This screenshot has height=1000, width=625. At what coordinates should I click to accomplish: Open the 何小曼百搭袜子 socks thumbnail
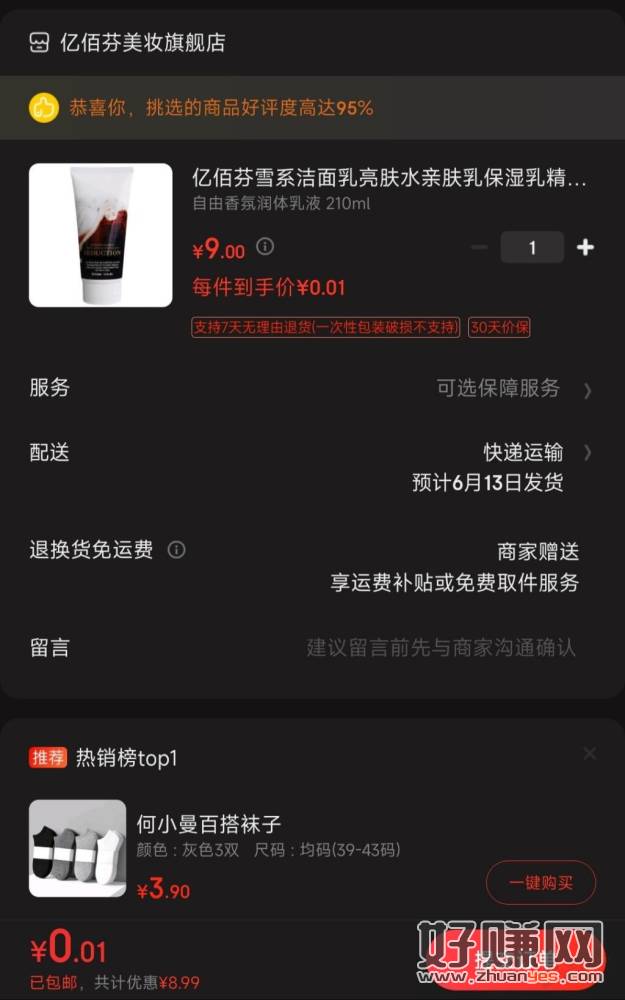point(78,848)
